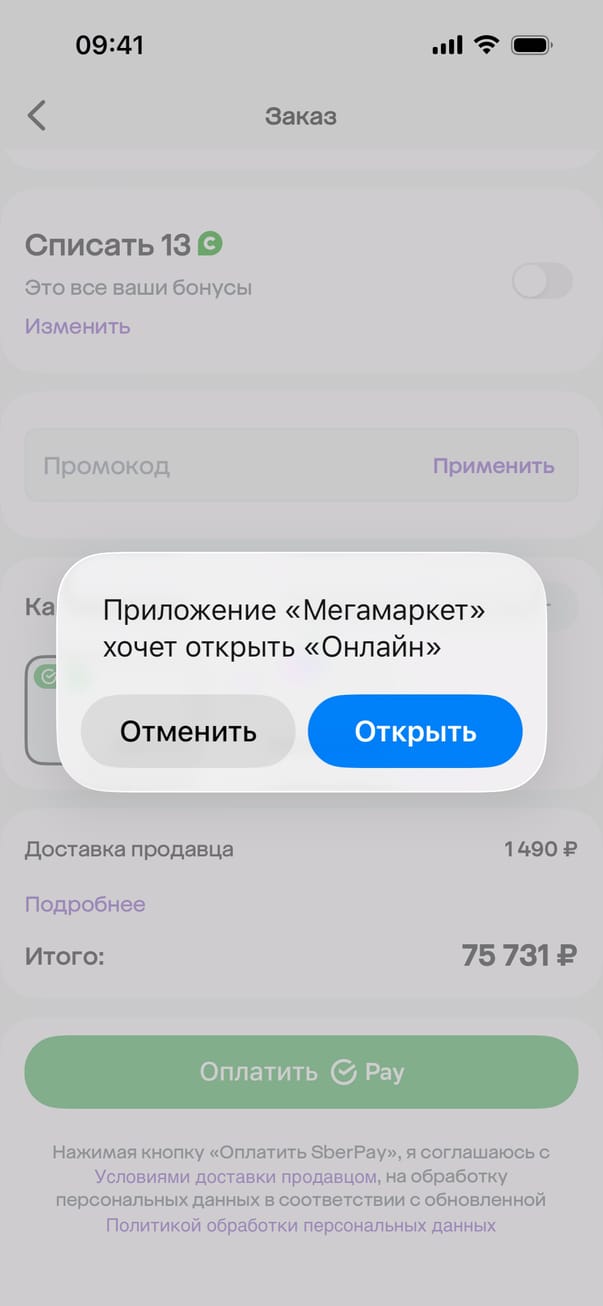
Task: Tap Открыть in the dialog
Action: 415,732
